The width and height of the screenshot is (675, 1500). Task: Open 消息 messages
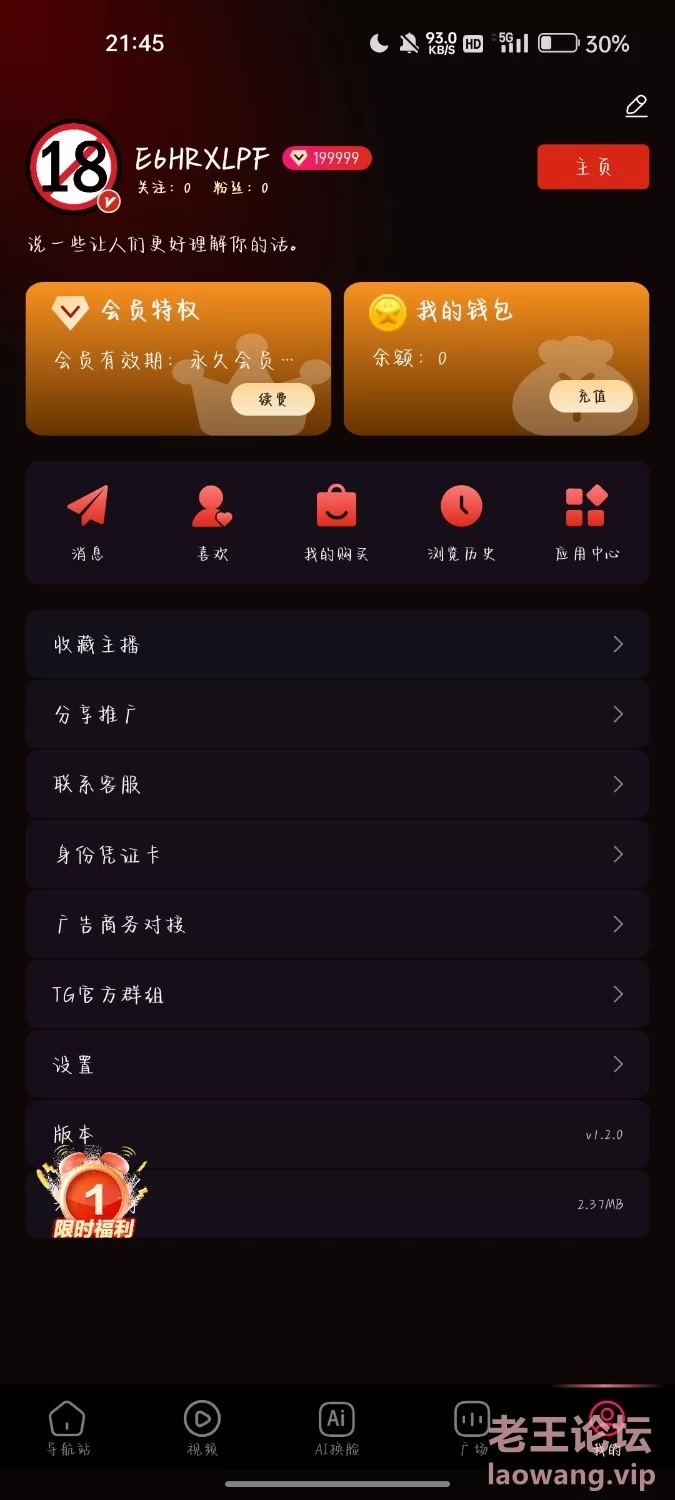pyautogui.click(x=88, y=523)
